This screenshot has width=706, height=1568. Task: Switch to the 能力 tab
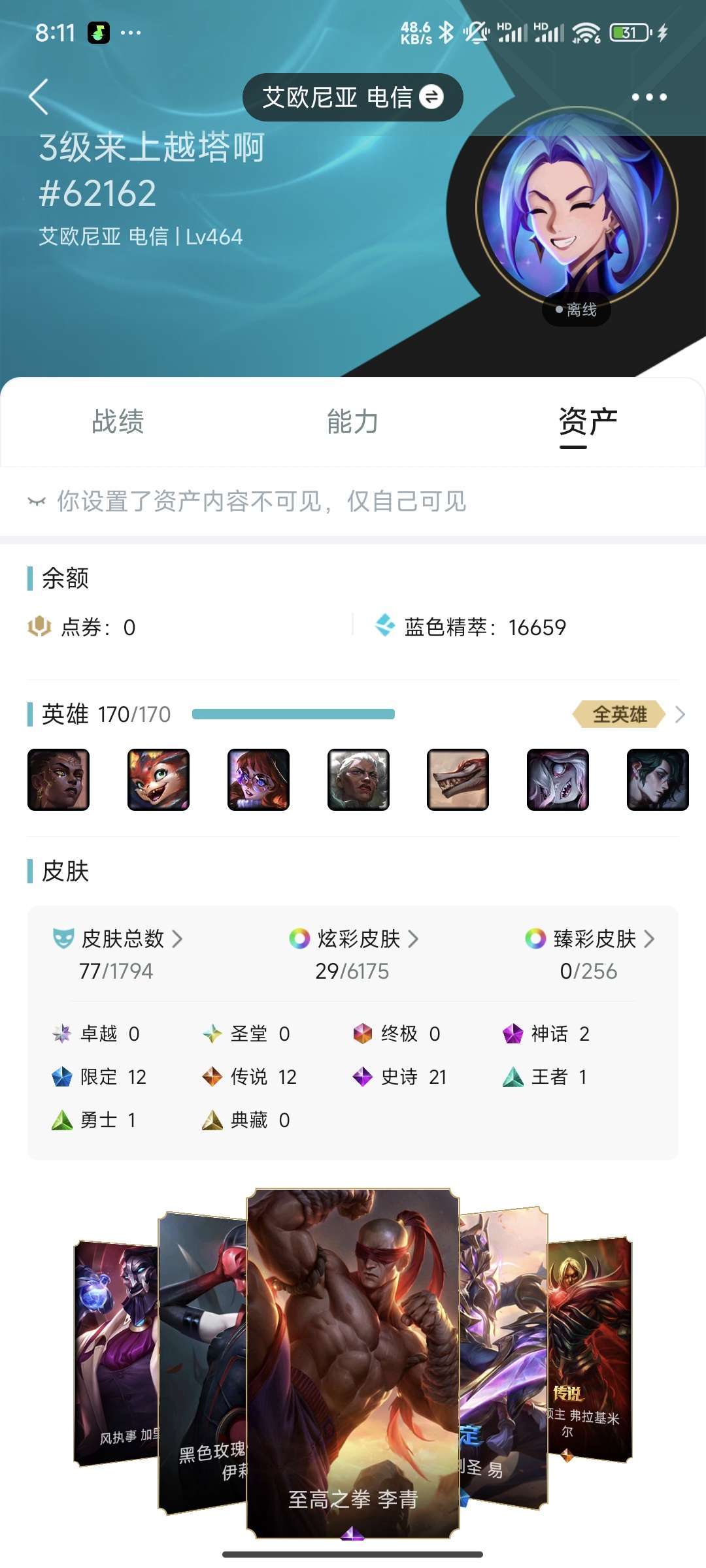click(353, 421)
